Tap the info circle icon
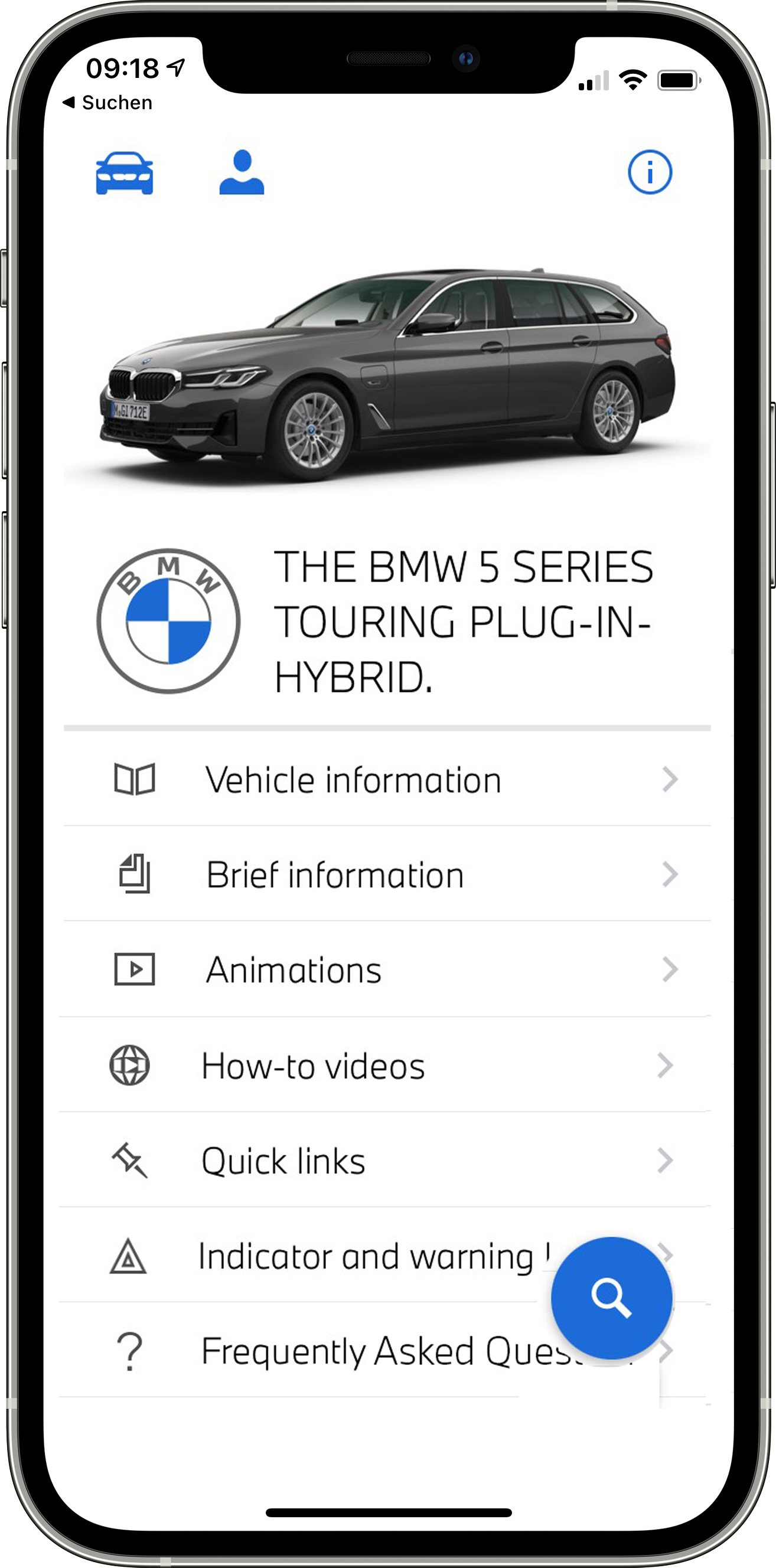776x1568 pixels. click(649, 172)
